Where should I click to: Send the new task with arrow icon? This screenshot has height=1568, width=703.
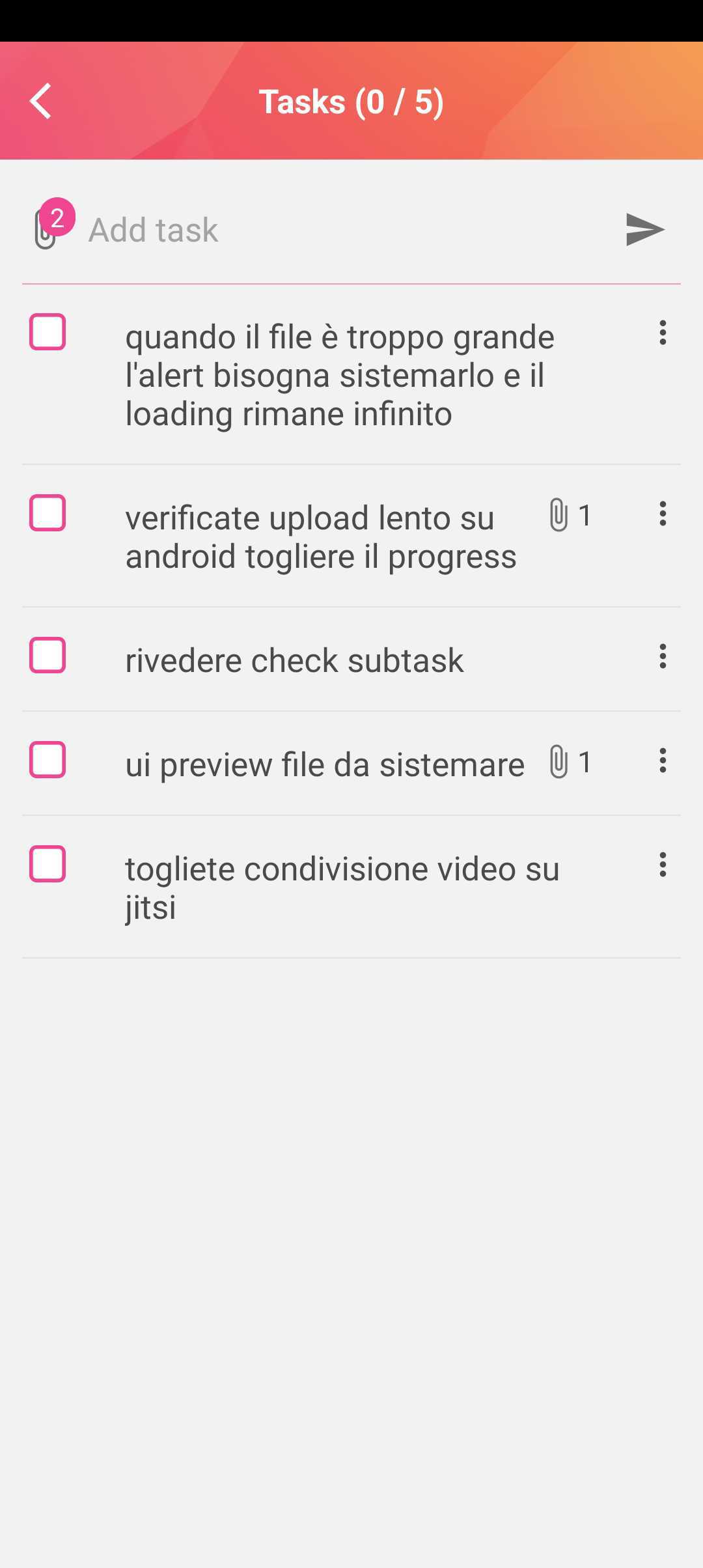tap(644, 230)
